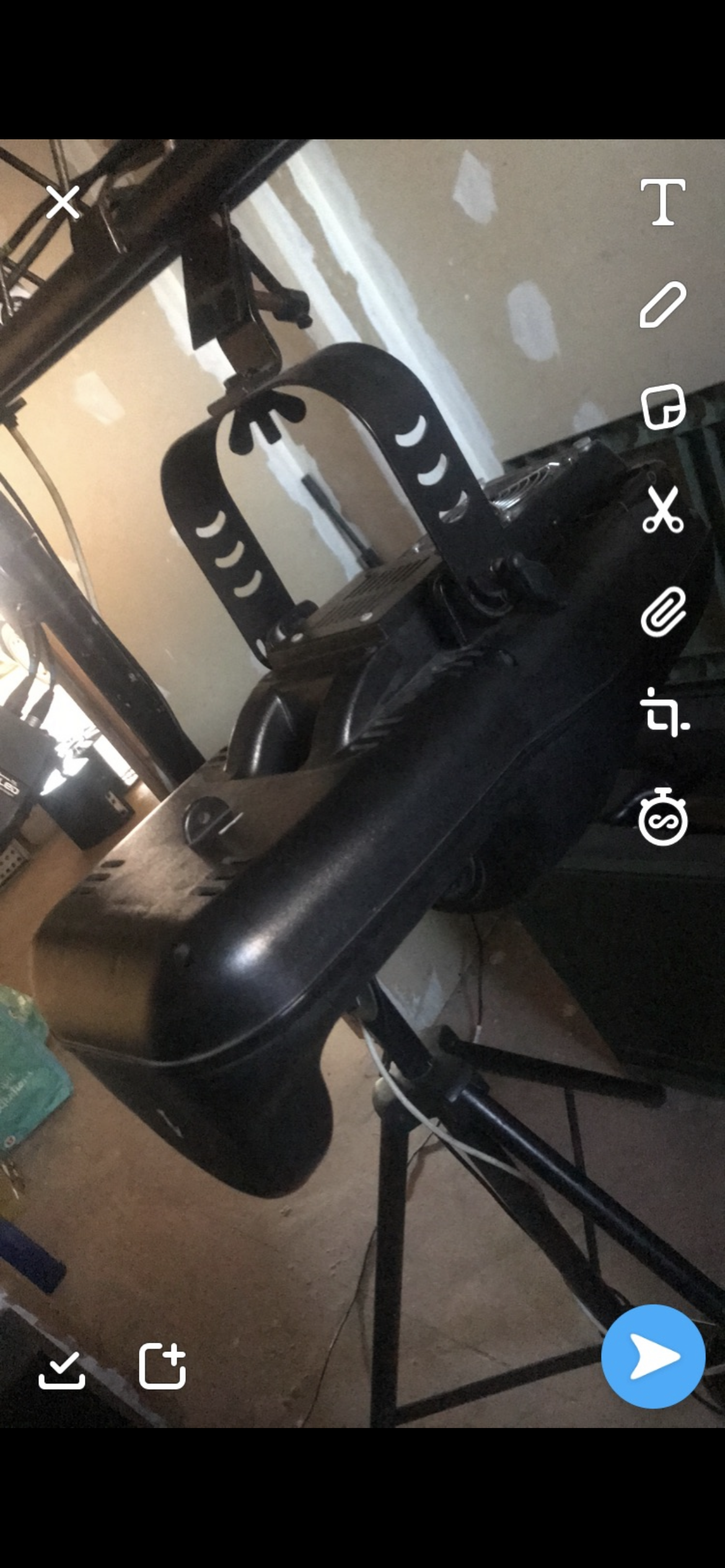
Task: Open the sticker picker
Action: tap(662, 407)
